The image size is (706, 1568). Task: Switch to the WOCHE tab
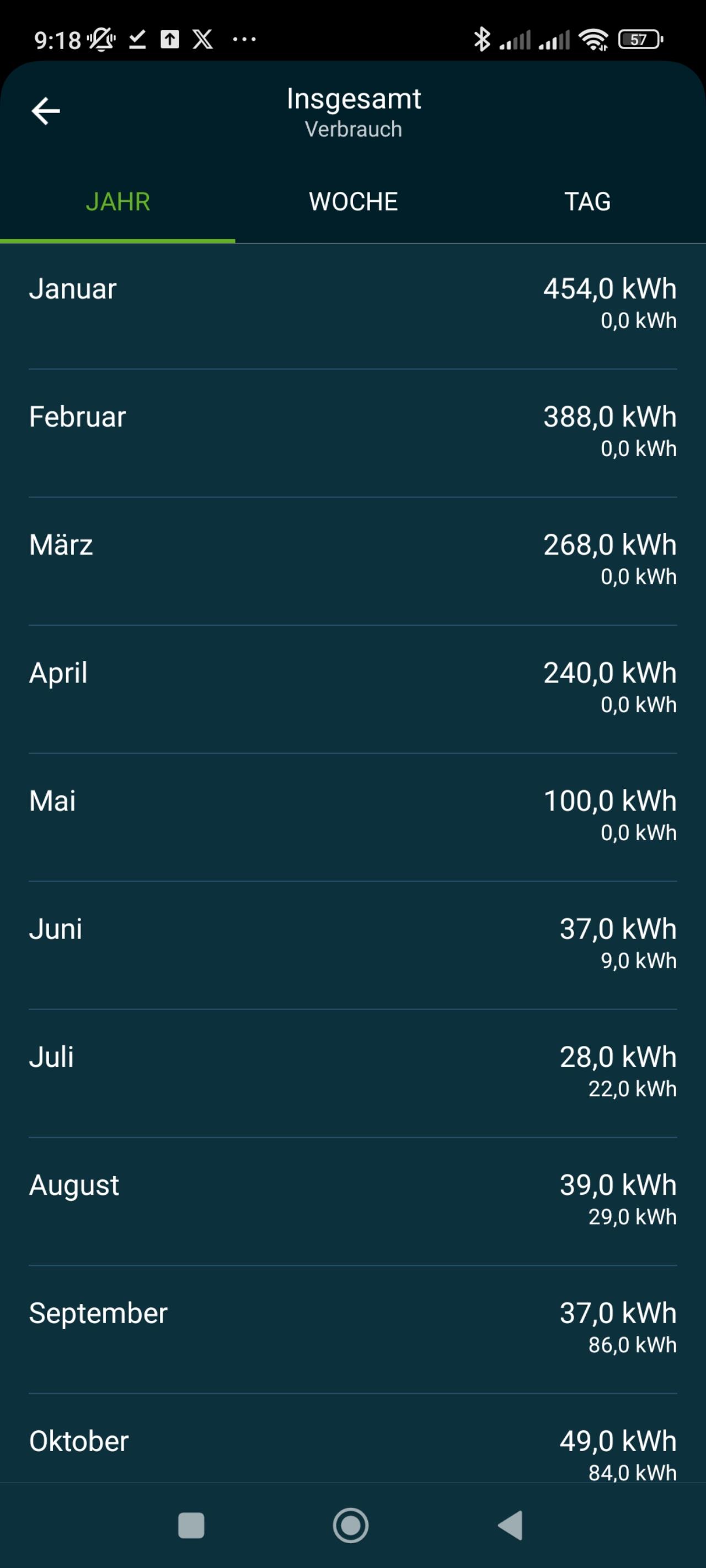point(354,201)
